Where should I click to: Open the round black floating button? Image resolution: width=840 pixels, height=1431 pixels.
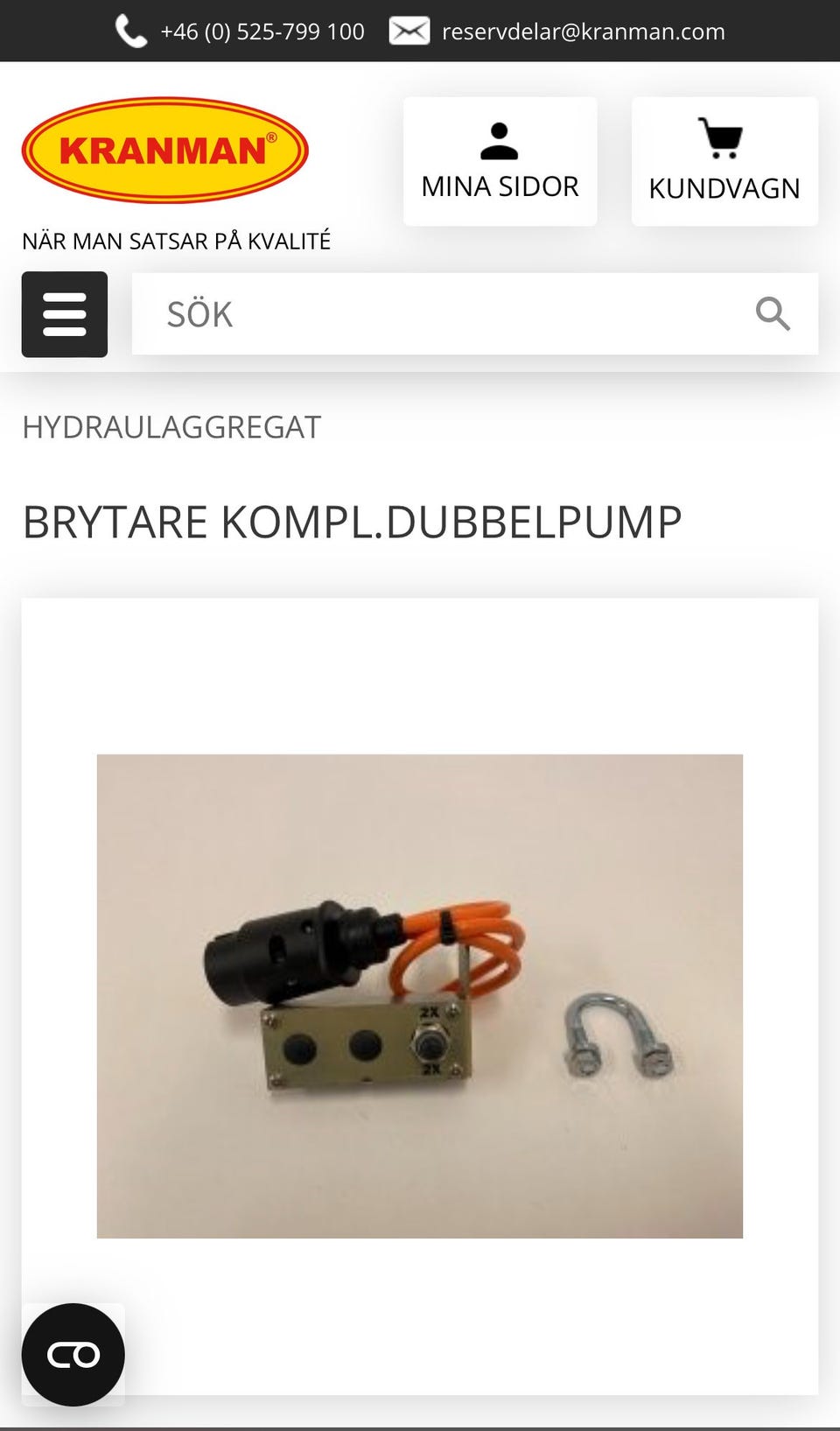point(73,1355)
